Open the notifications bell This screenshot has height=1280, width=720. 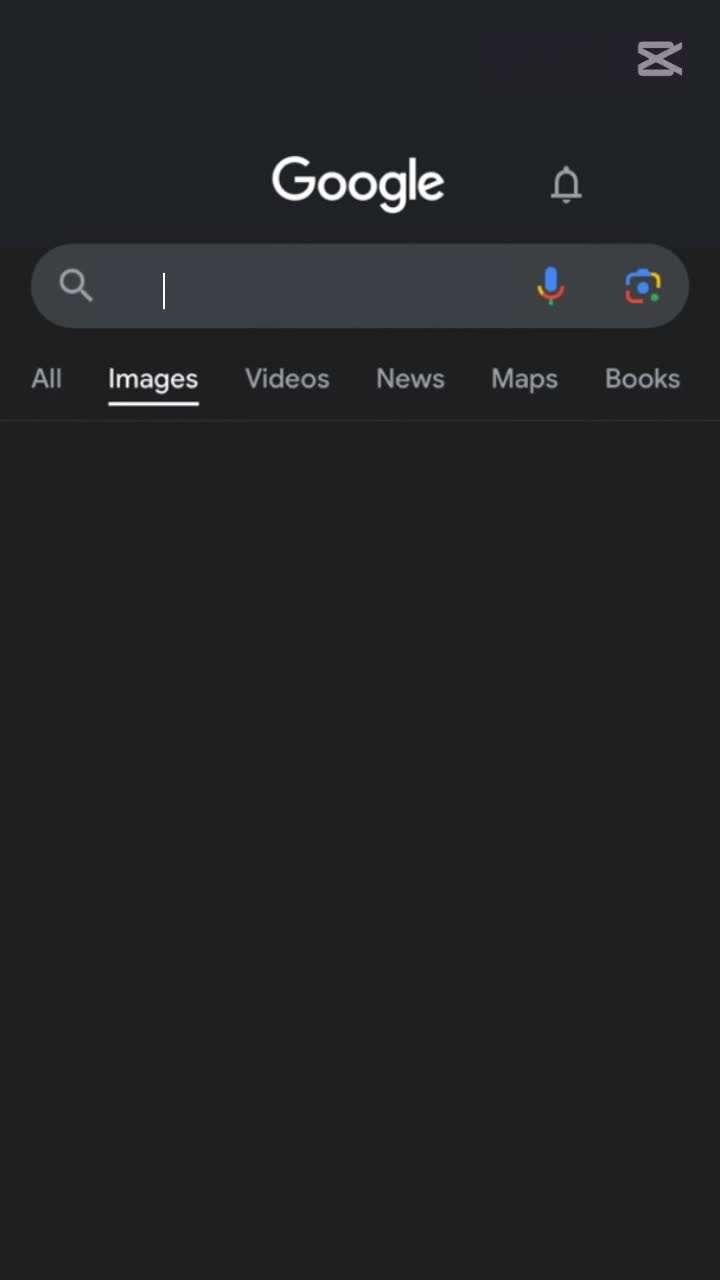(x=566, y=185)
